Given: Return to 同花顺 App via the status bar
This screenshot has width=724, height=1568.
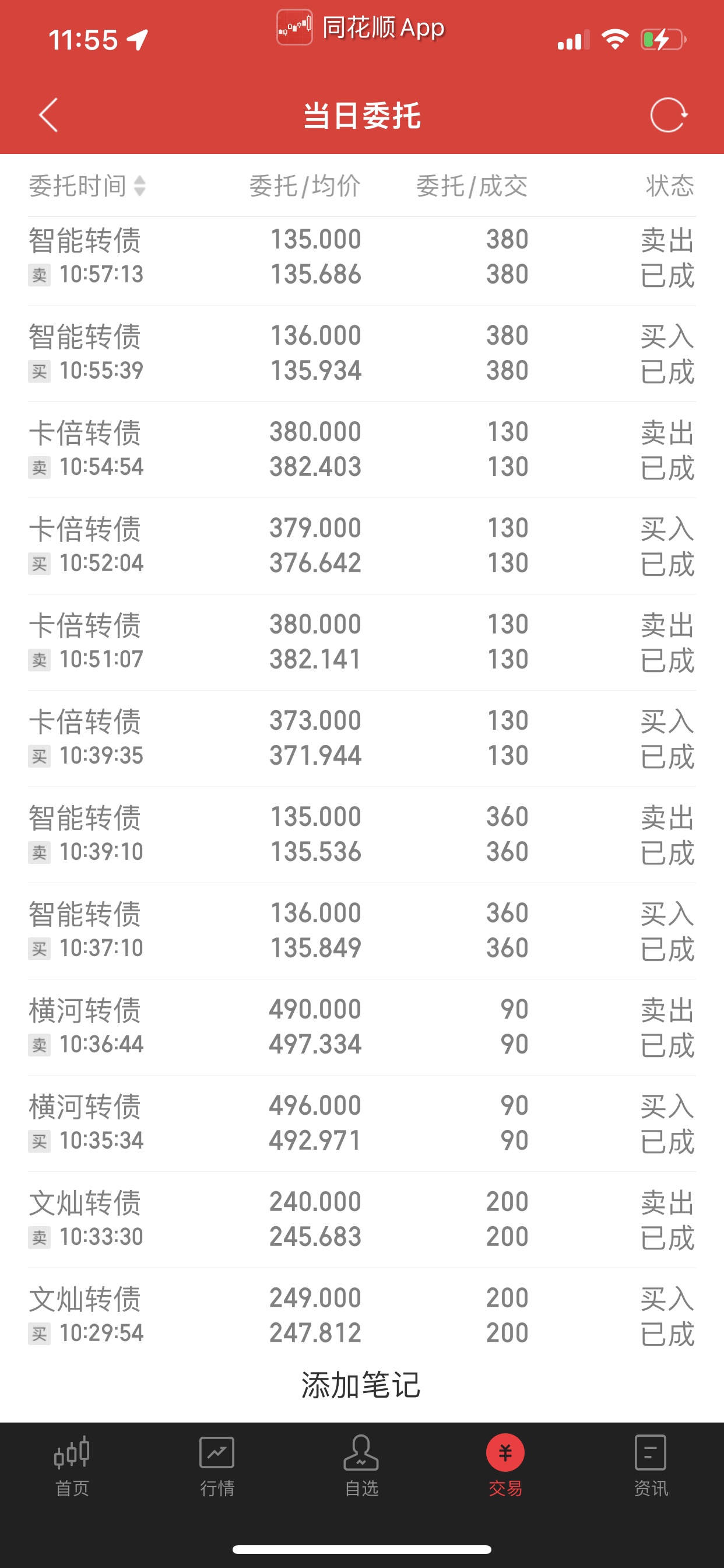Looking at the screenshot, I should tap(361, 27).
